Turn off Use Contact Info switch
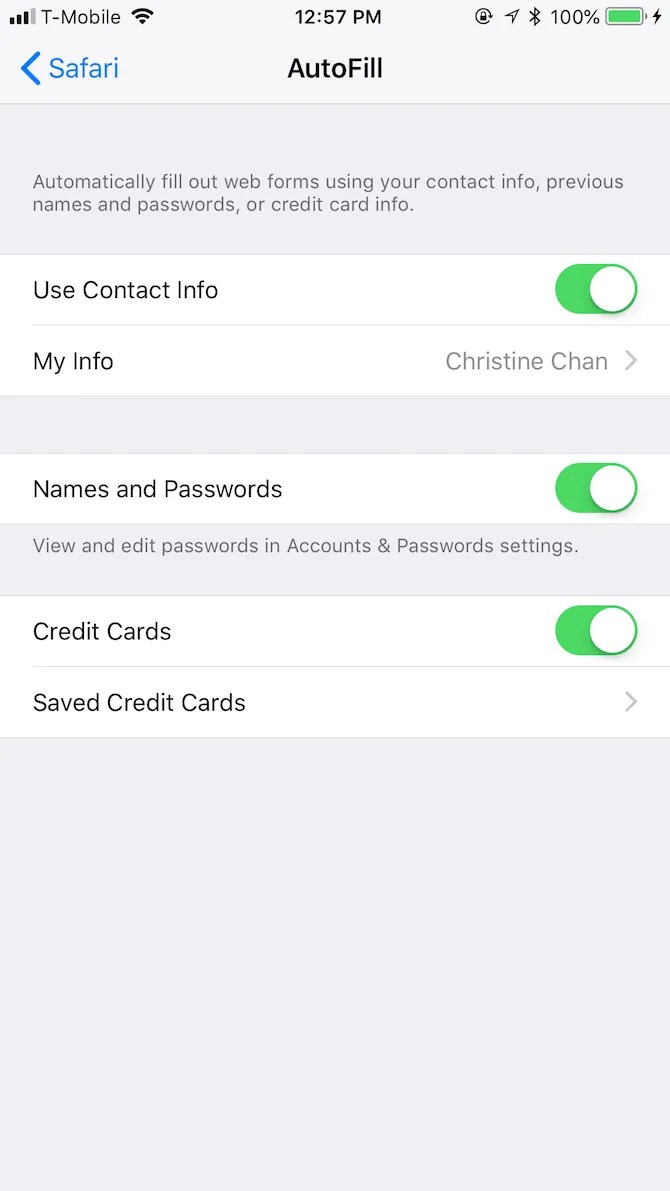This screenshot has width=670, height=1191. [596, 290]
